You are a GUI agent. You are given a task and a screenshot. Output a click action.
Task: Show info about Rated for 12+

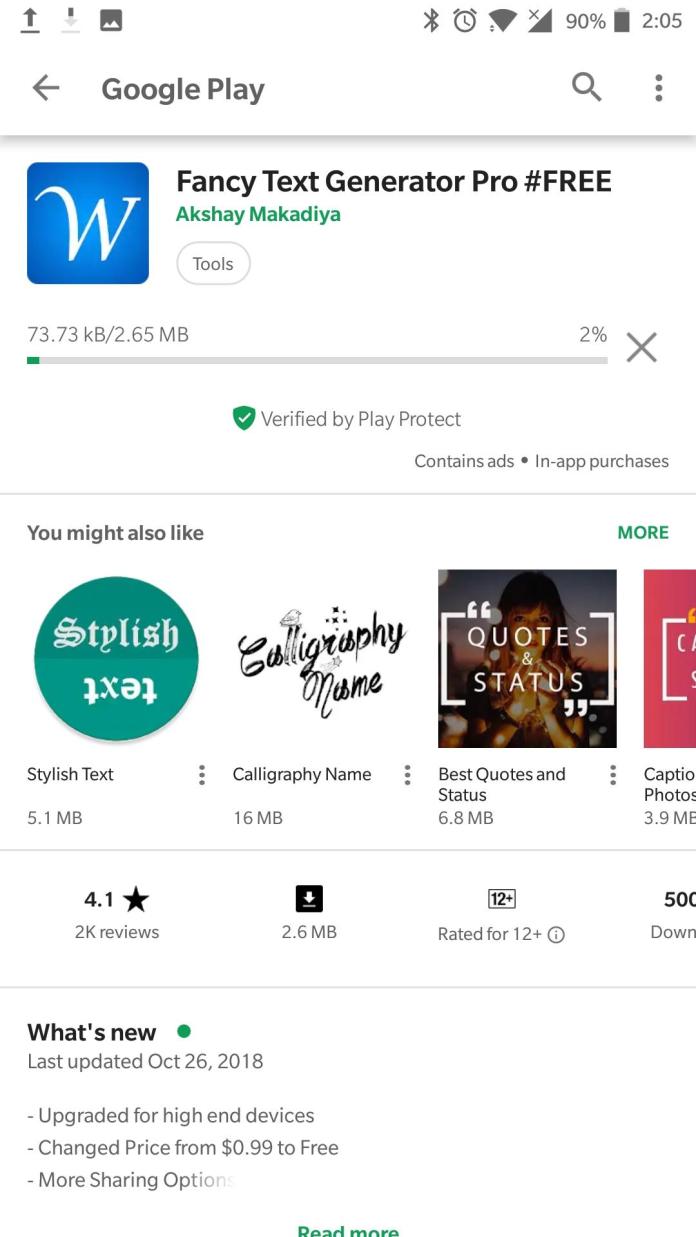pos(557,935)
